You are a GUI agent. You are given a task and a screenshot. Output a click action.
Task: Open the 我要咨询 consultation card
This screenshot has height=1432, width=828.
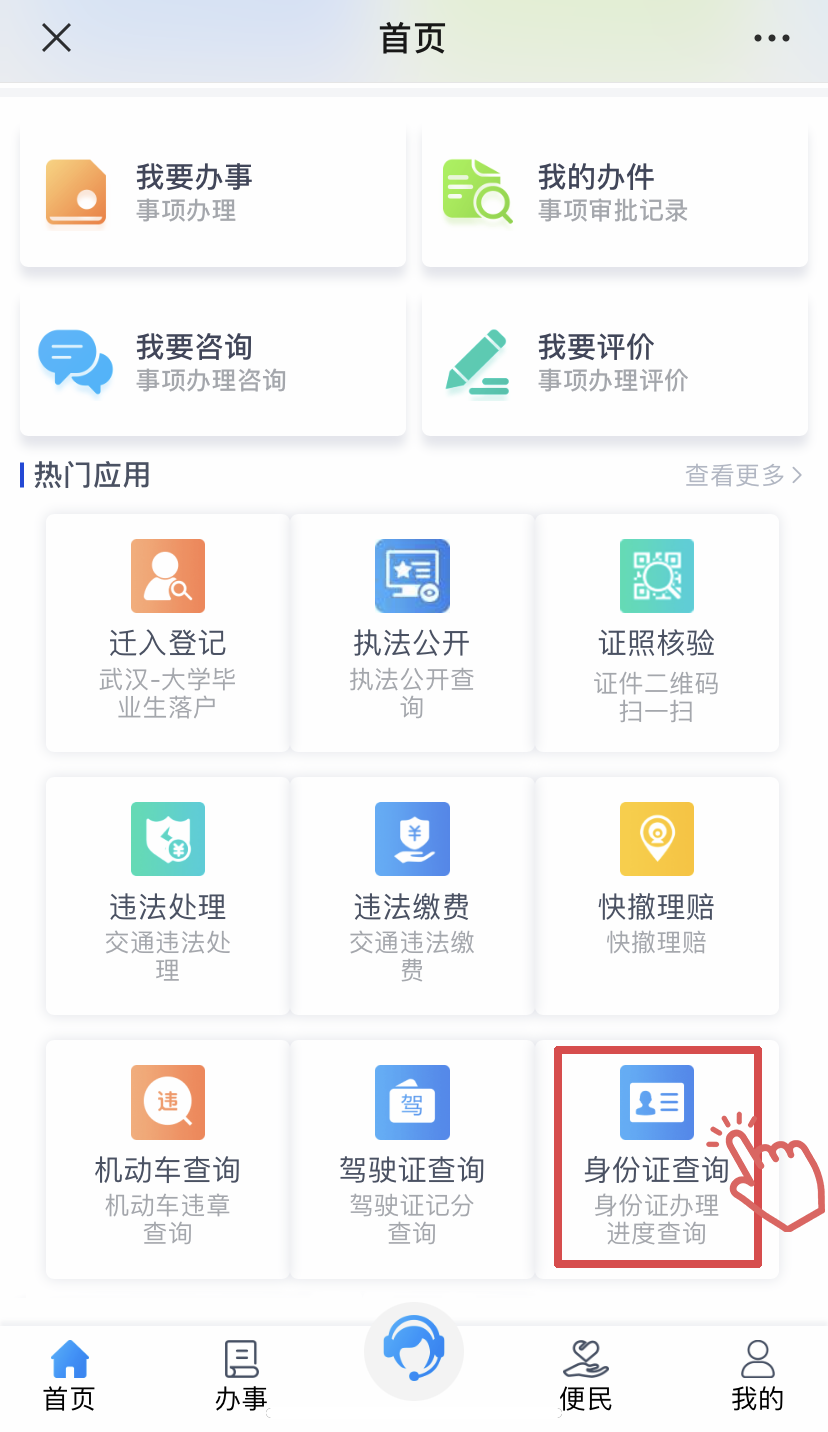pyautogui.click(x=213, y=364)
